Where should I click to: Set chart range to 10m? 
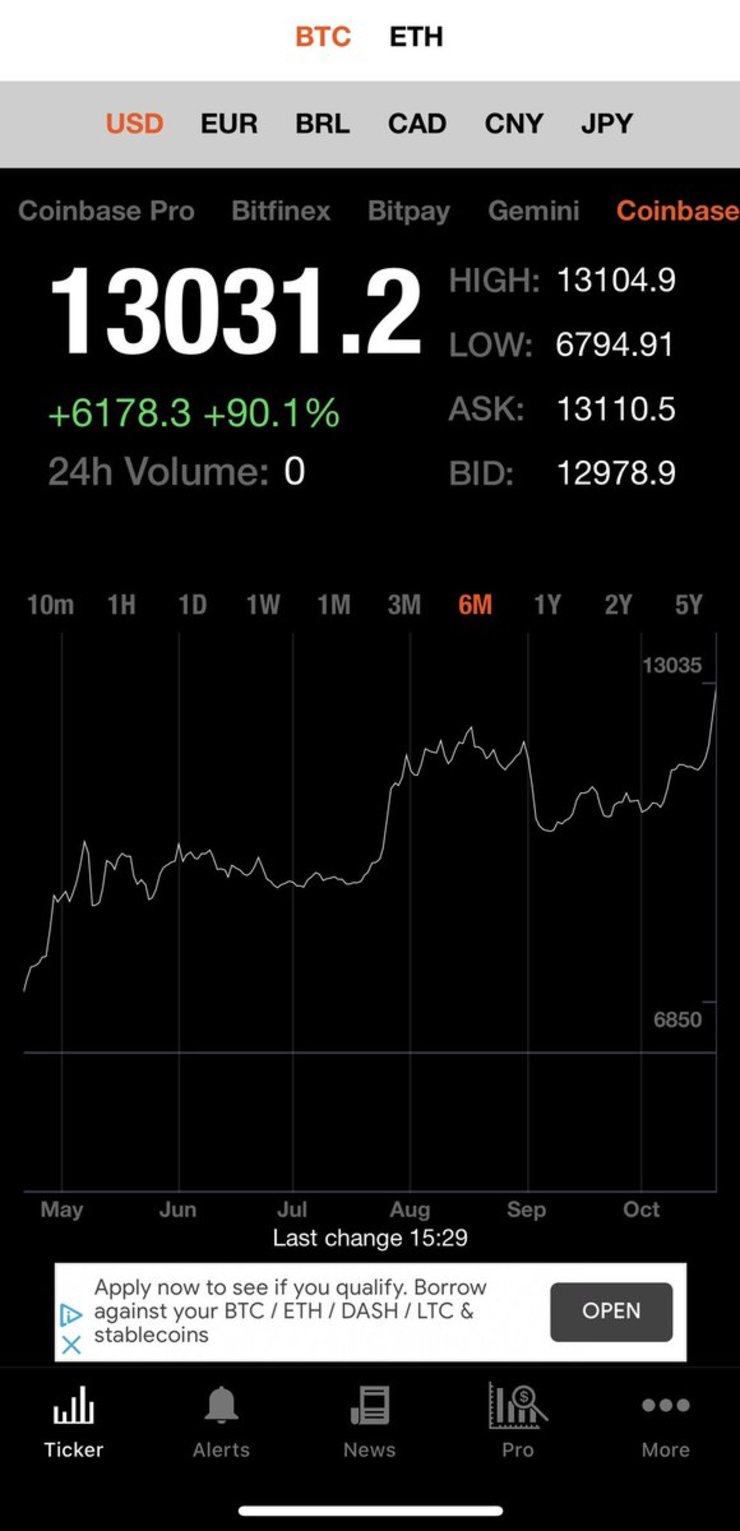pyautogui.click(x=50, y=604)
